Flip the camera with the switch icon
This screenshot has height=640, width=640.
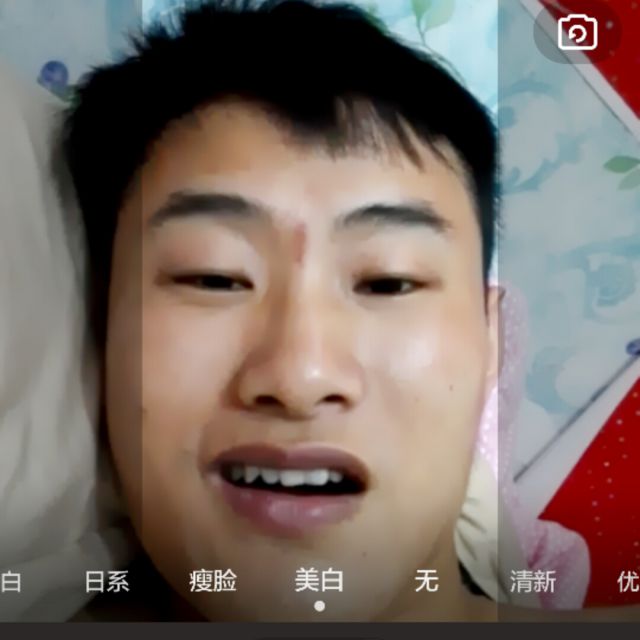tap(577, 34)
